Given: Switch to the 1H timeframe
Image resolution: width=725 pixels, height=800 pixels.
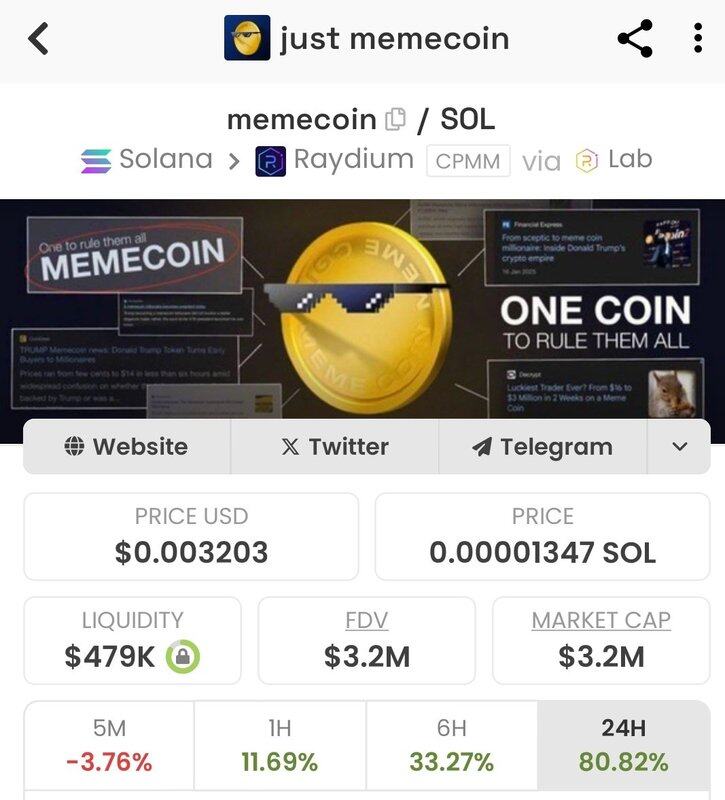Looking at the screenshot, I should (280, 746).
